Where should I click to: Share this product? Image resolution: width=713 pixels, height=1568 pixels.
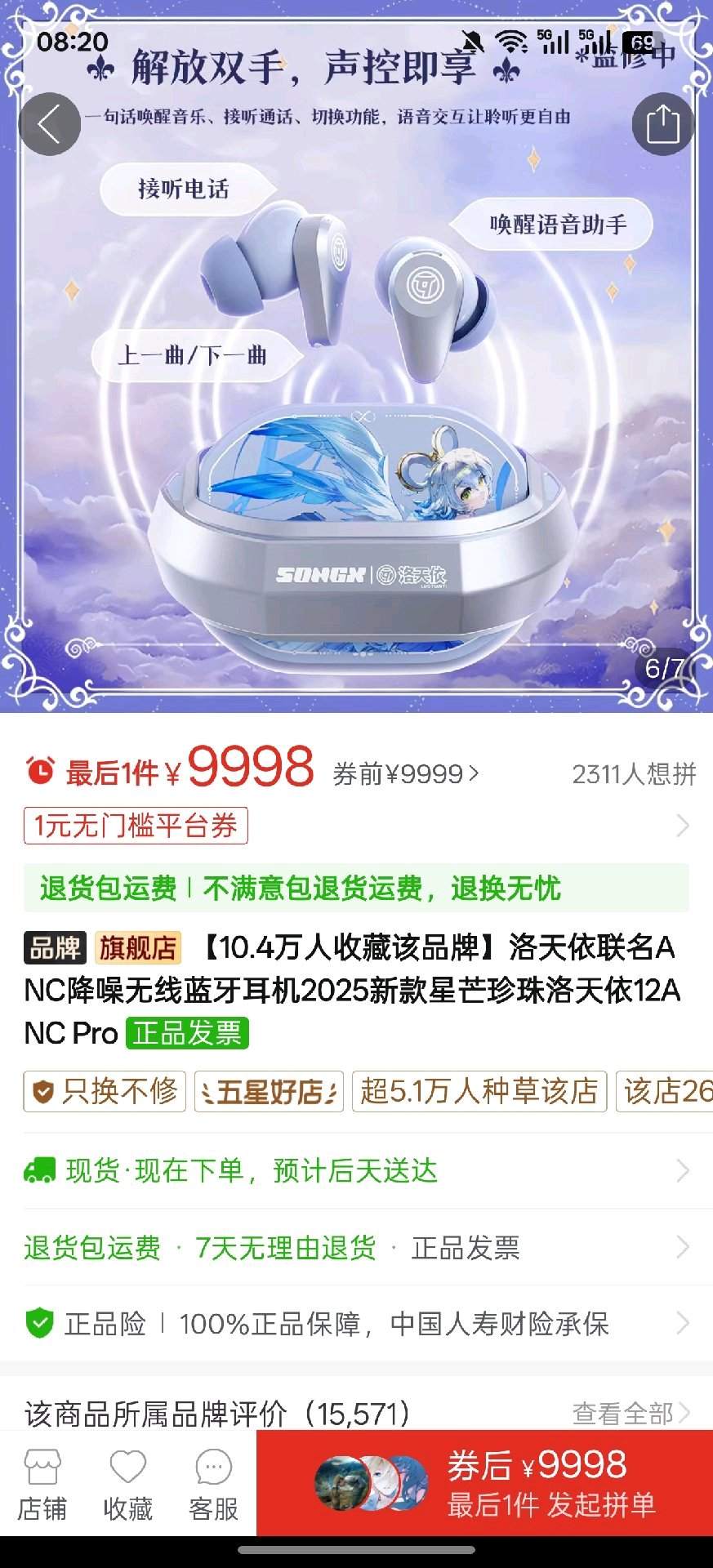(662, 124)
